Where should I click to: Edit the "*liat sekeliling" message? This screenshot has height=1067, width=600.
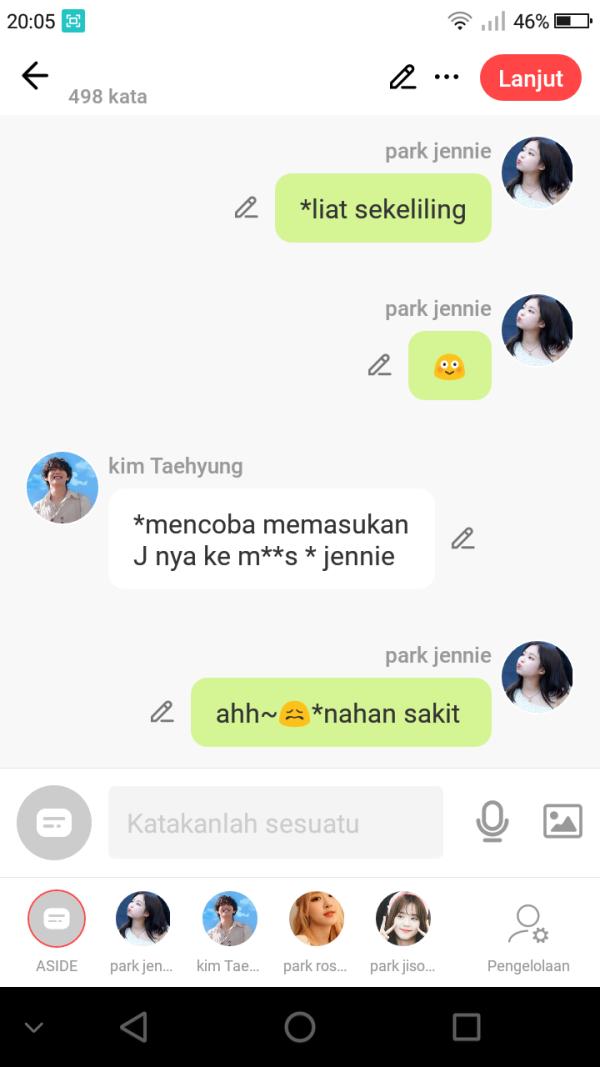246,208
